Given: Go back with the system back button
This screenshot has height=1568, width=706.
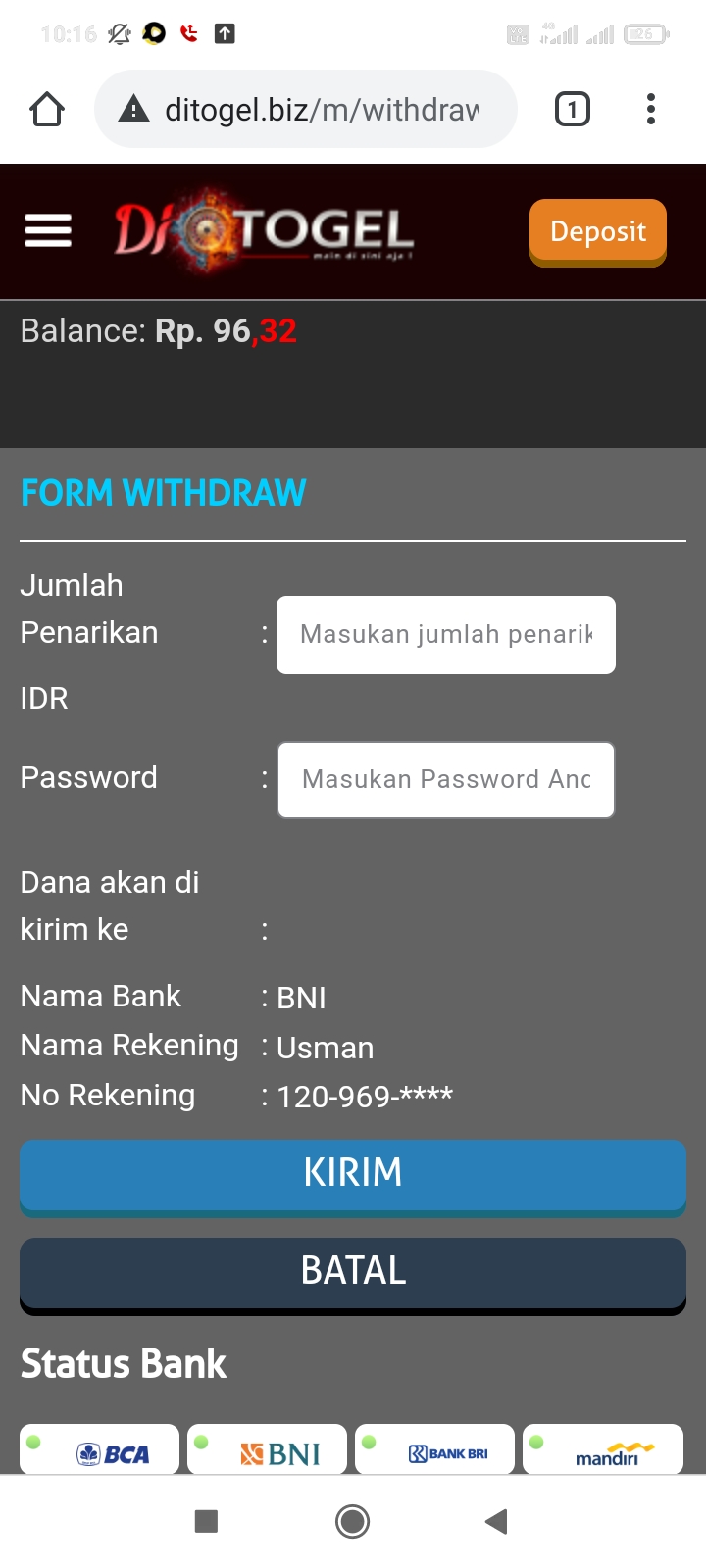Looking at the screenshot, I should pyautogui.click(x=497, y=1521).
